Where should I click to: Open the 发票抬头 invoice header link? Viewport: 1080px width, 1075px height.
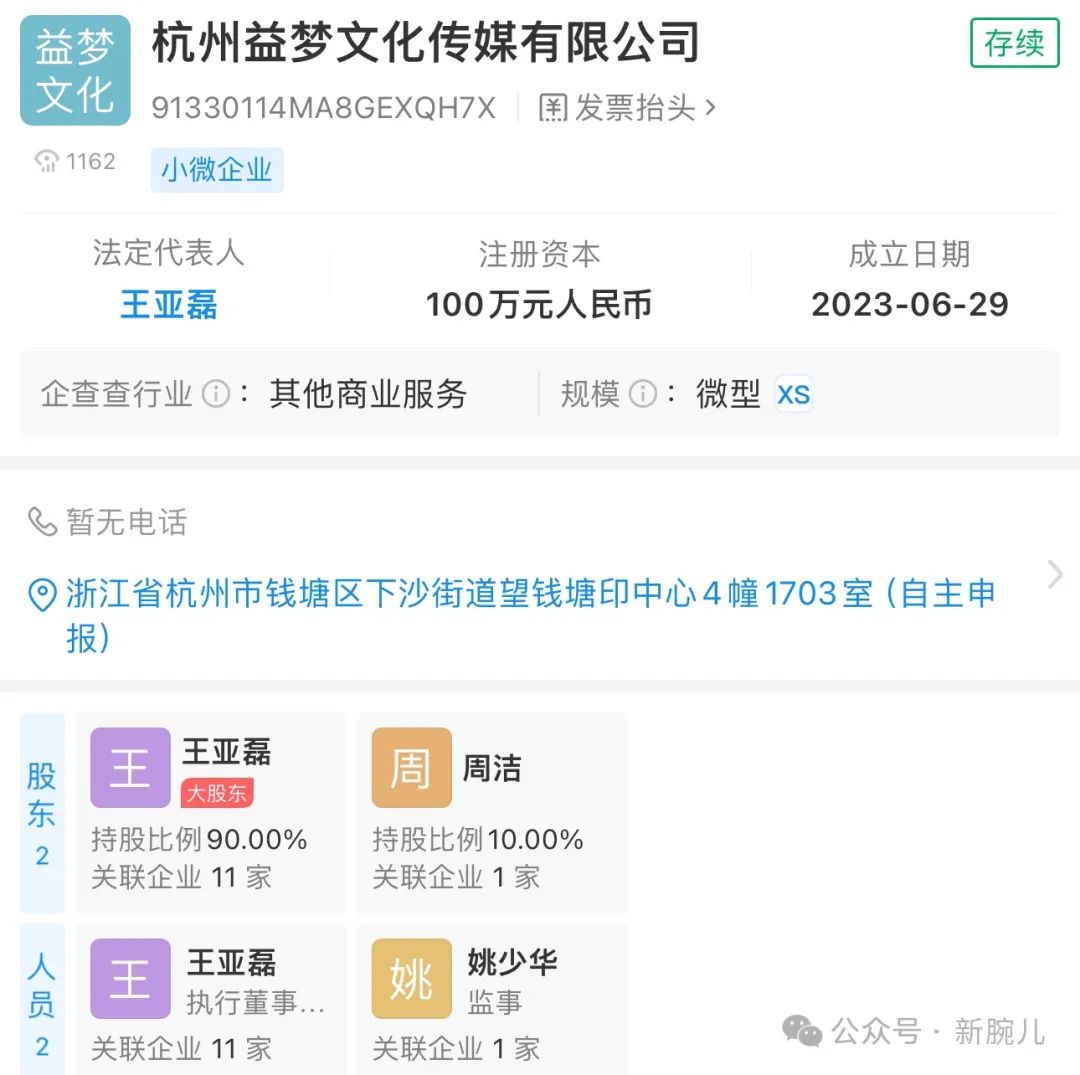pyautogui.click(x=628, y=108)
